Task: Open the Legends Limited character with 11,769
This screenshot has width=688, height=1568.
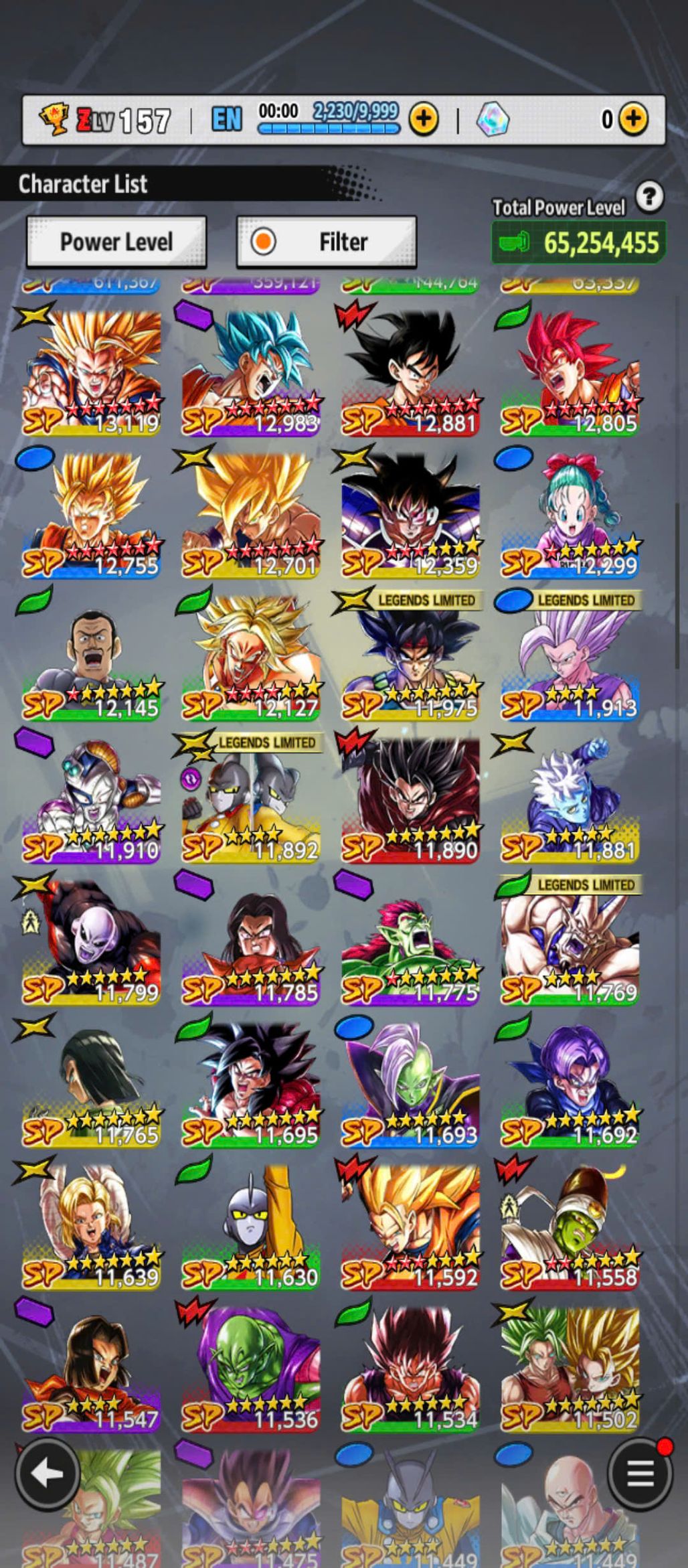Action: 570,942
